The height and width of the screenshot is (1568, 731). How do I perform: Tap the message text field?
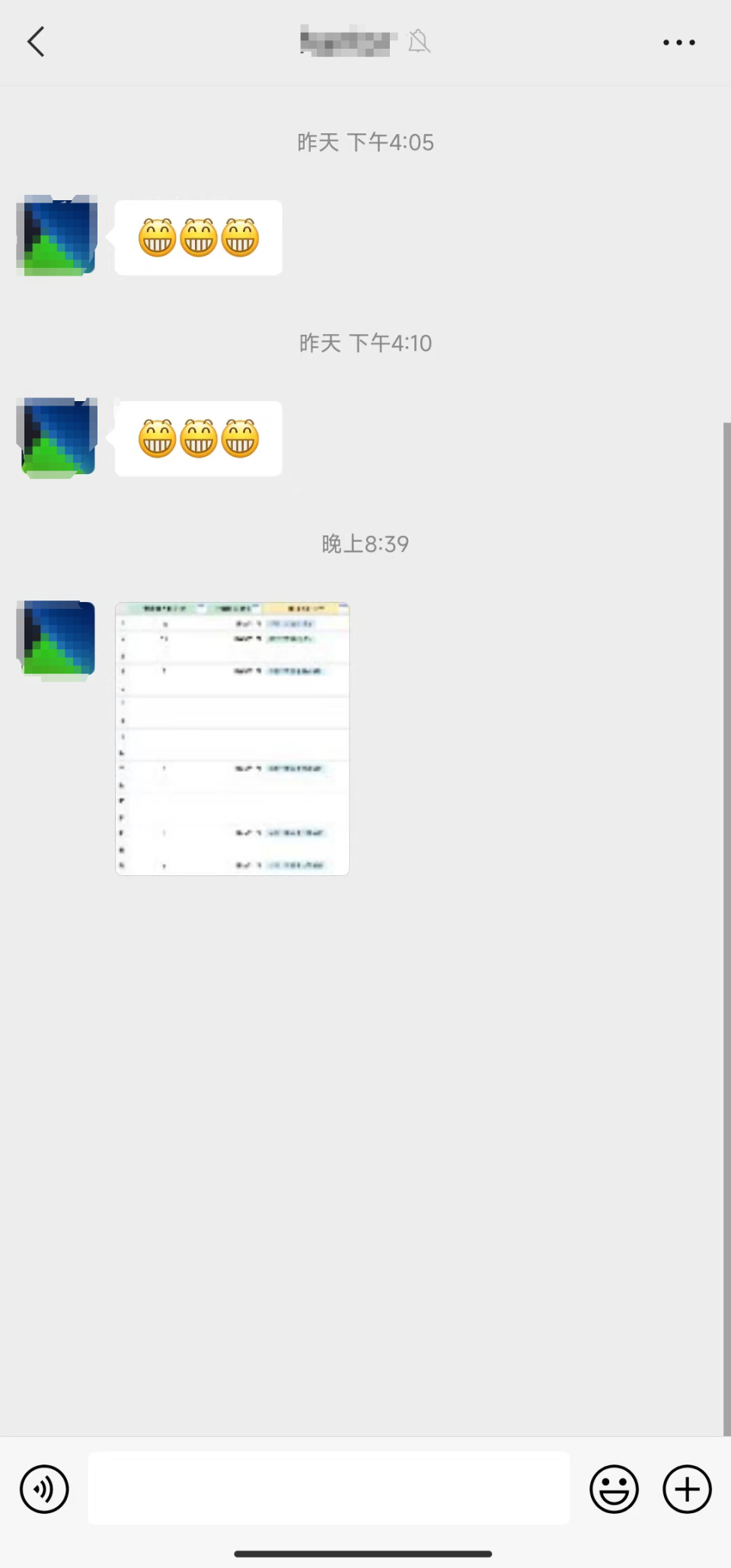coord(329,1488)
